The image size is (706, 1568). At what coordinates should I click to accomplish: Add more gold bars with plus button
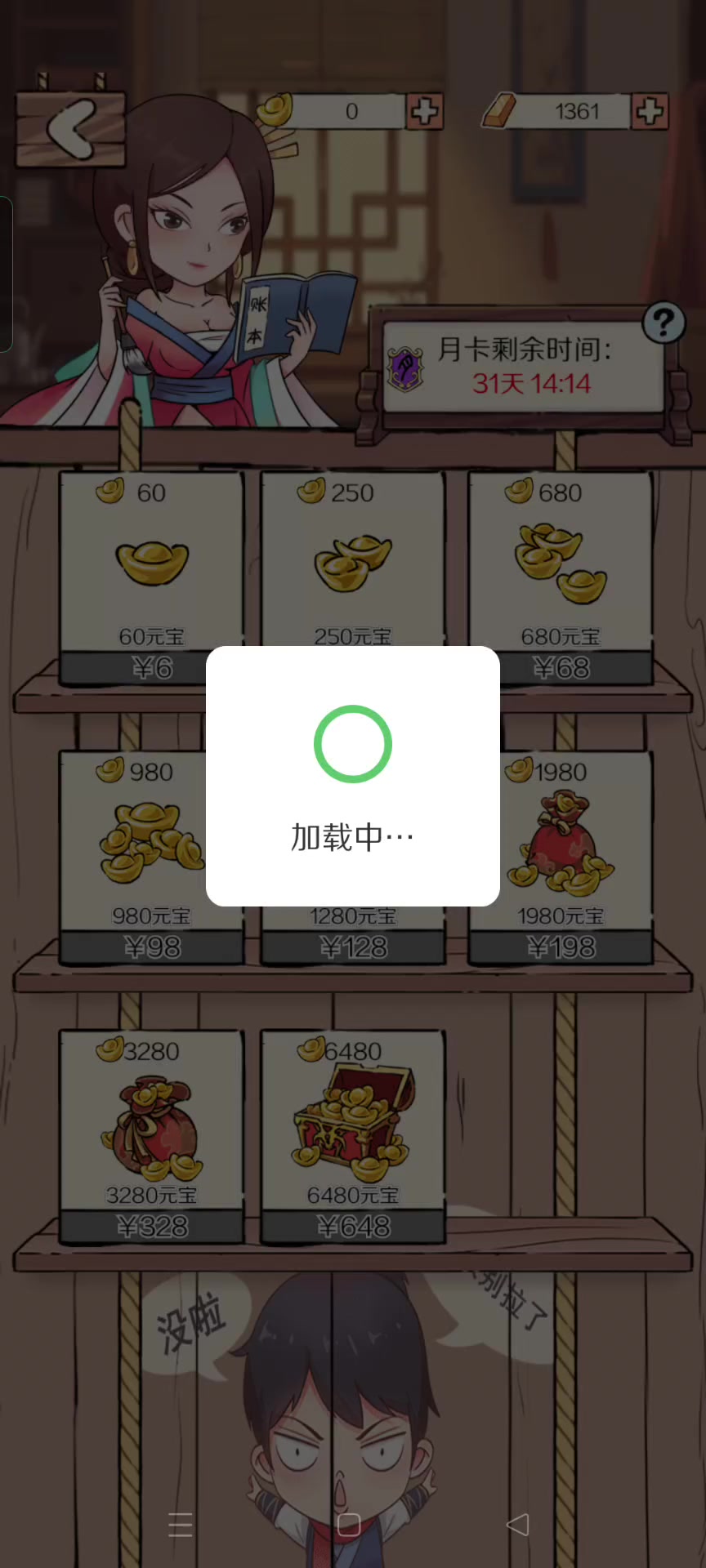click(x=650, y=111)
